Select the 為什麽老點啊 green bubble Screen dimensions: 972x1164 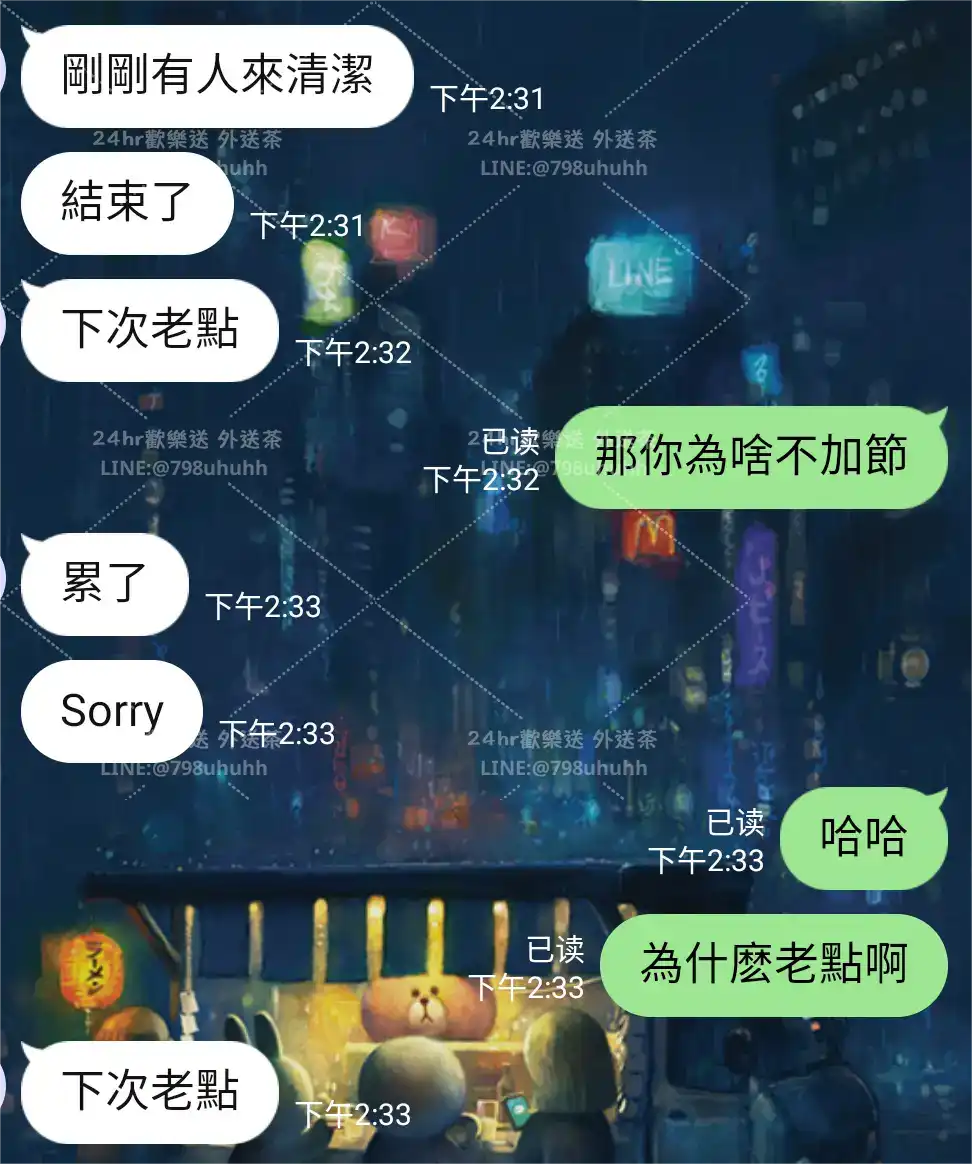(x=775, y=964)
